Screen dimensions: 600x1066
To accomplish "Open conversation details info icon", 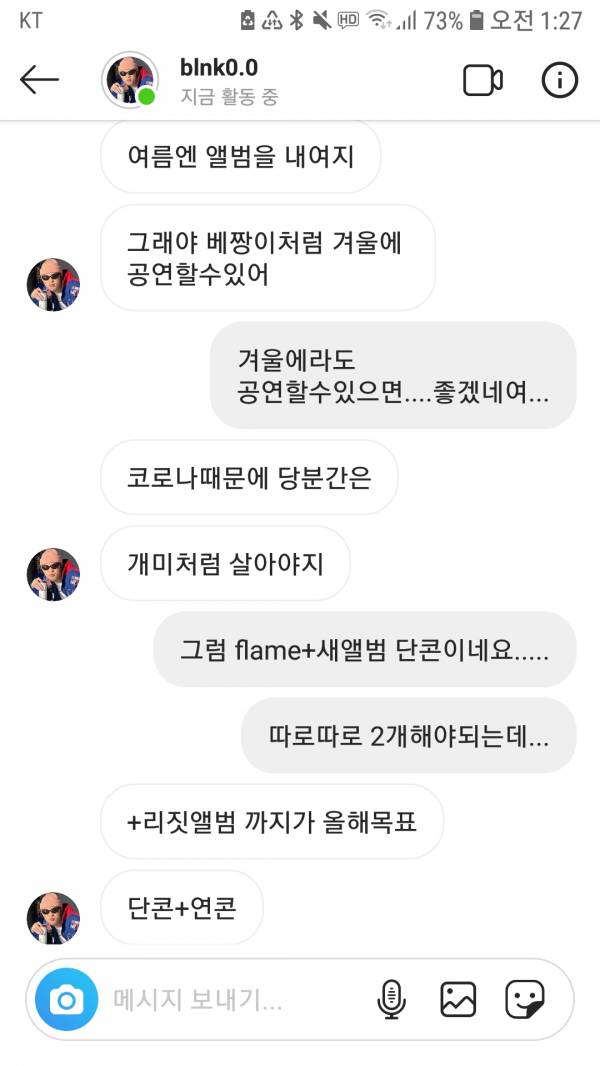I will (x=559, y=81).
